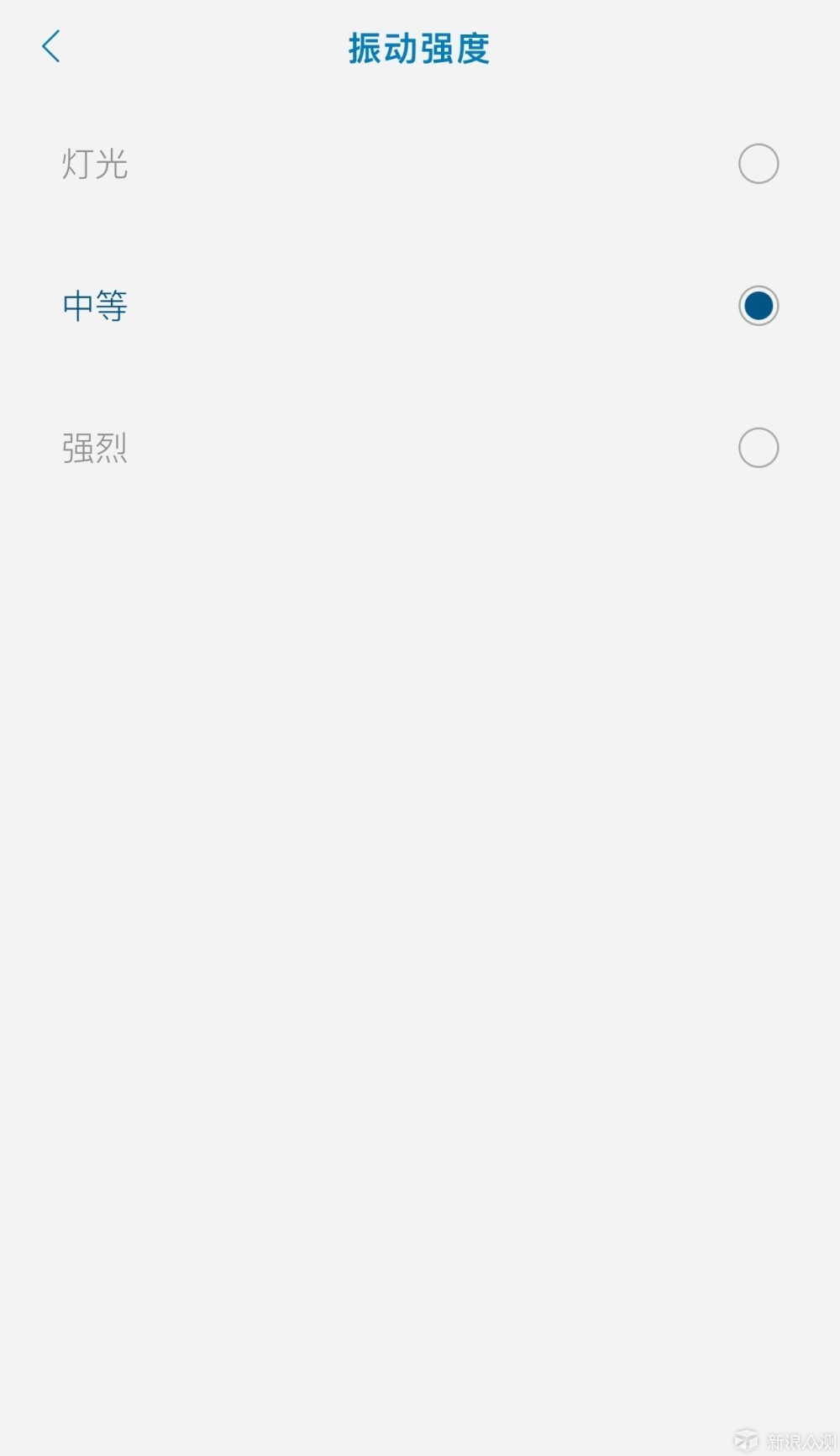Tap the unselected circle next to 强烈
Viewport: 840px width, 1456px height.
[758, 448]
